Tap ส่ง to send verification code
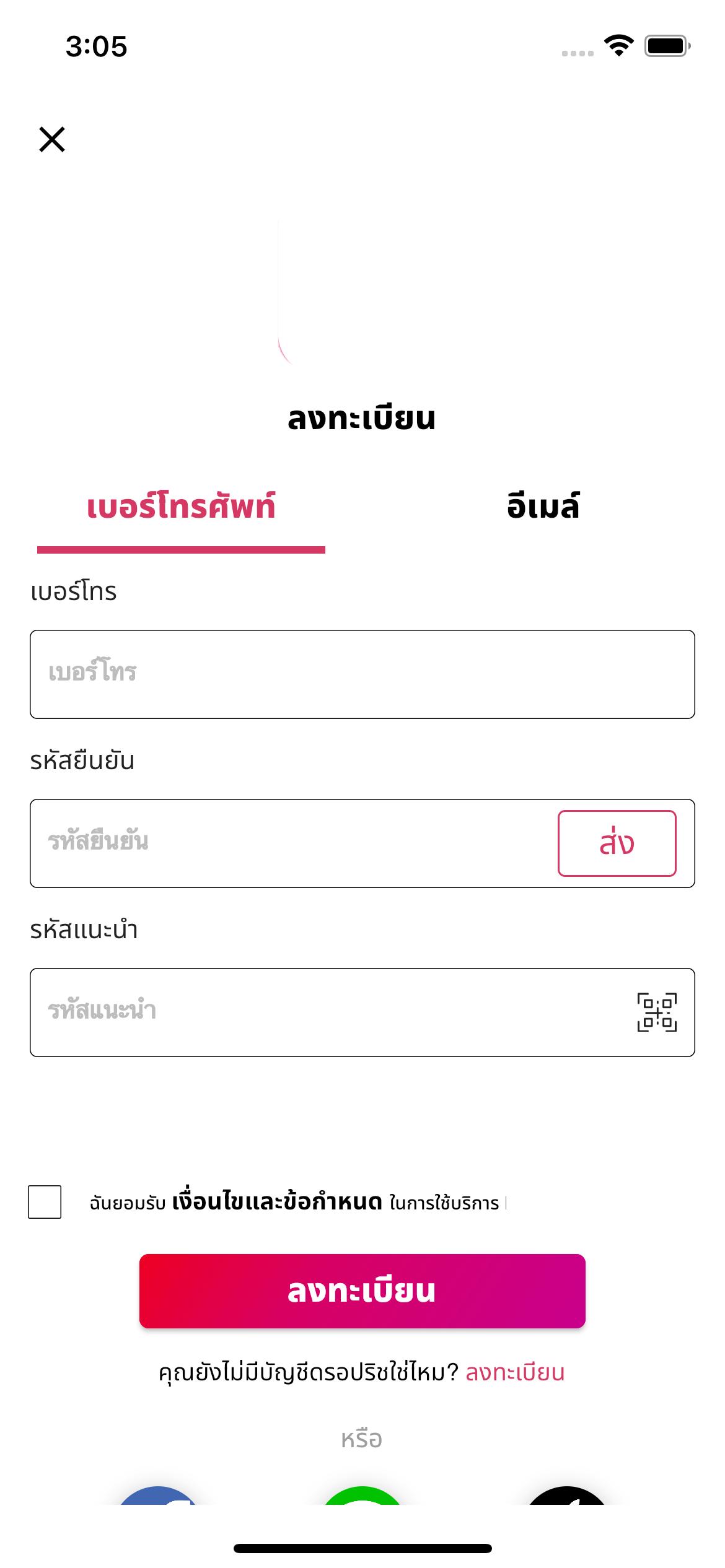The height and width of the screenshot is (1568, 725). pyautogui.click(x=617, y=843)
